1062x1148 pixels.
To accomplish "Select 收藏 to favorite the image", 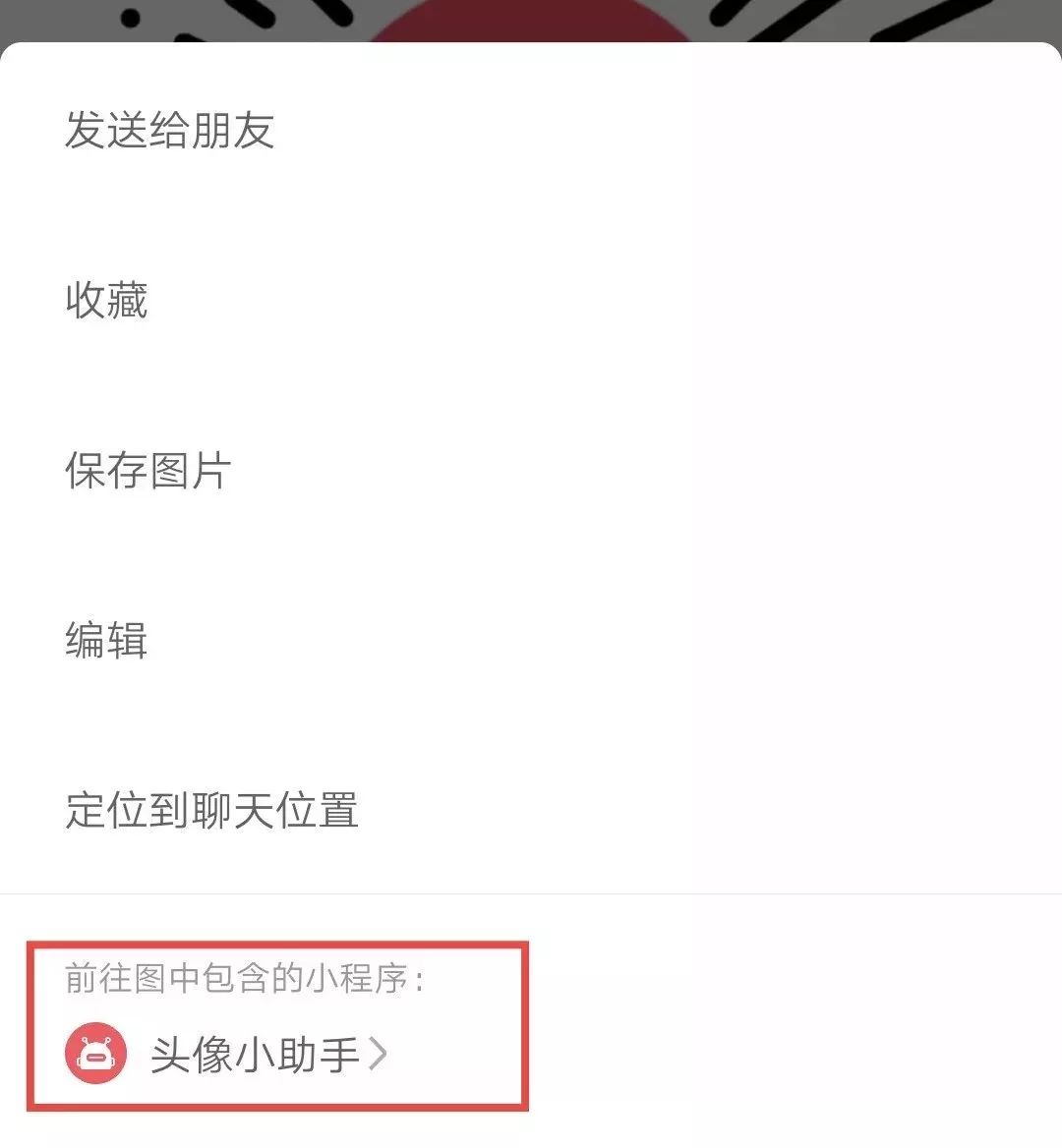I will [x=106, y=301].
